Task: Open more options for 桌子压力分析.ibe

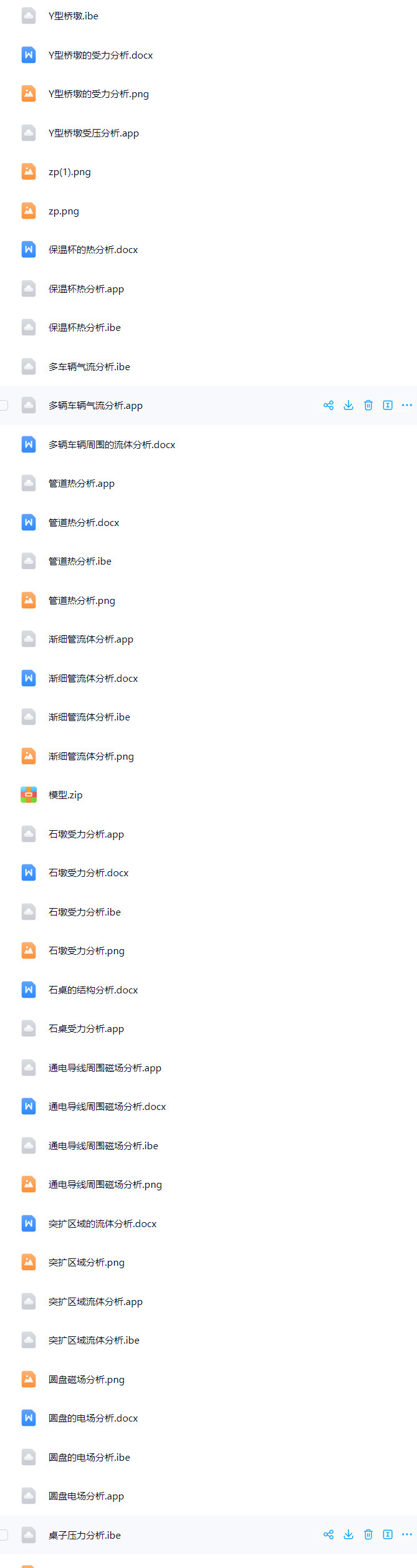Action: (x=407, y=1534)
